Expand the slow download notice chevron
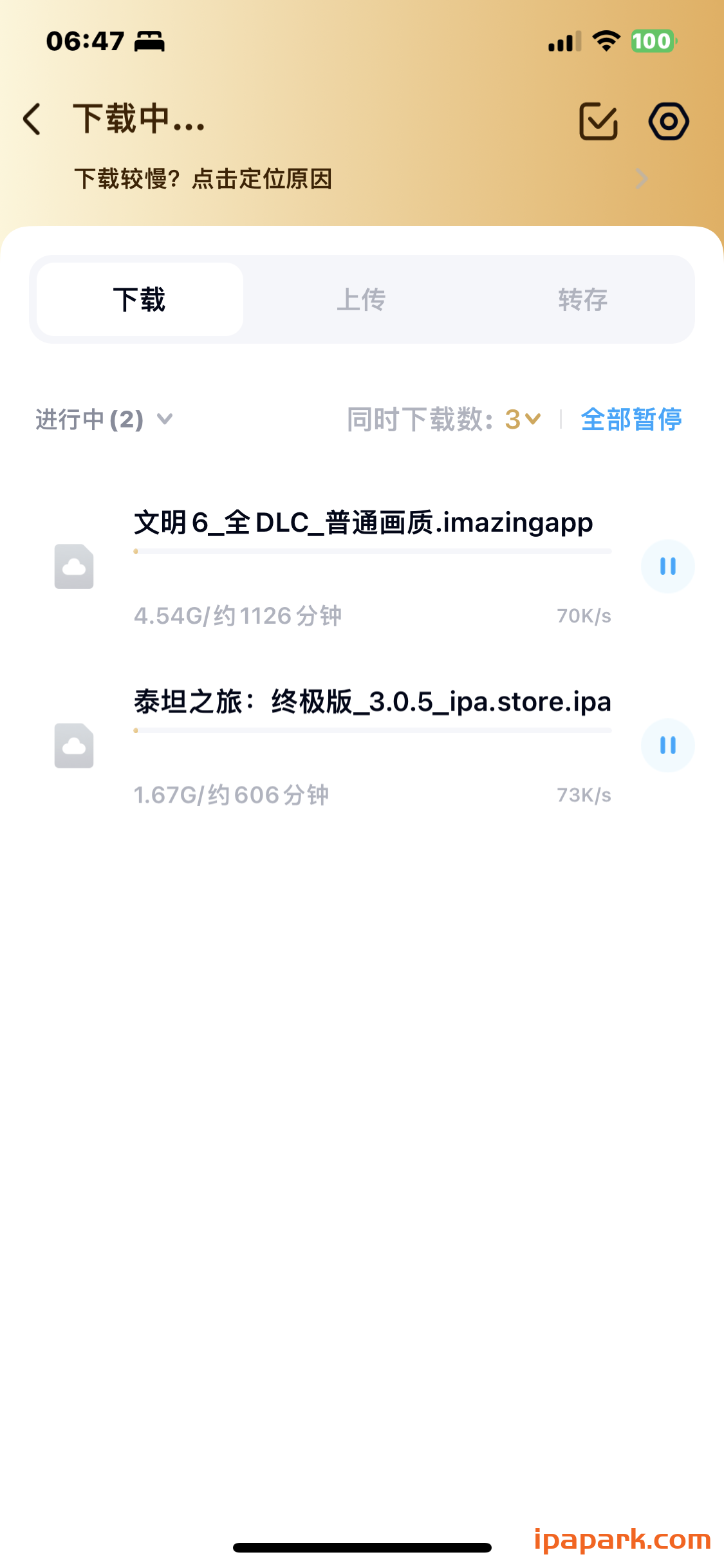 pyautogui.click(x=640, y=179)
